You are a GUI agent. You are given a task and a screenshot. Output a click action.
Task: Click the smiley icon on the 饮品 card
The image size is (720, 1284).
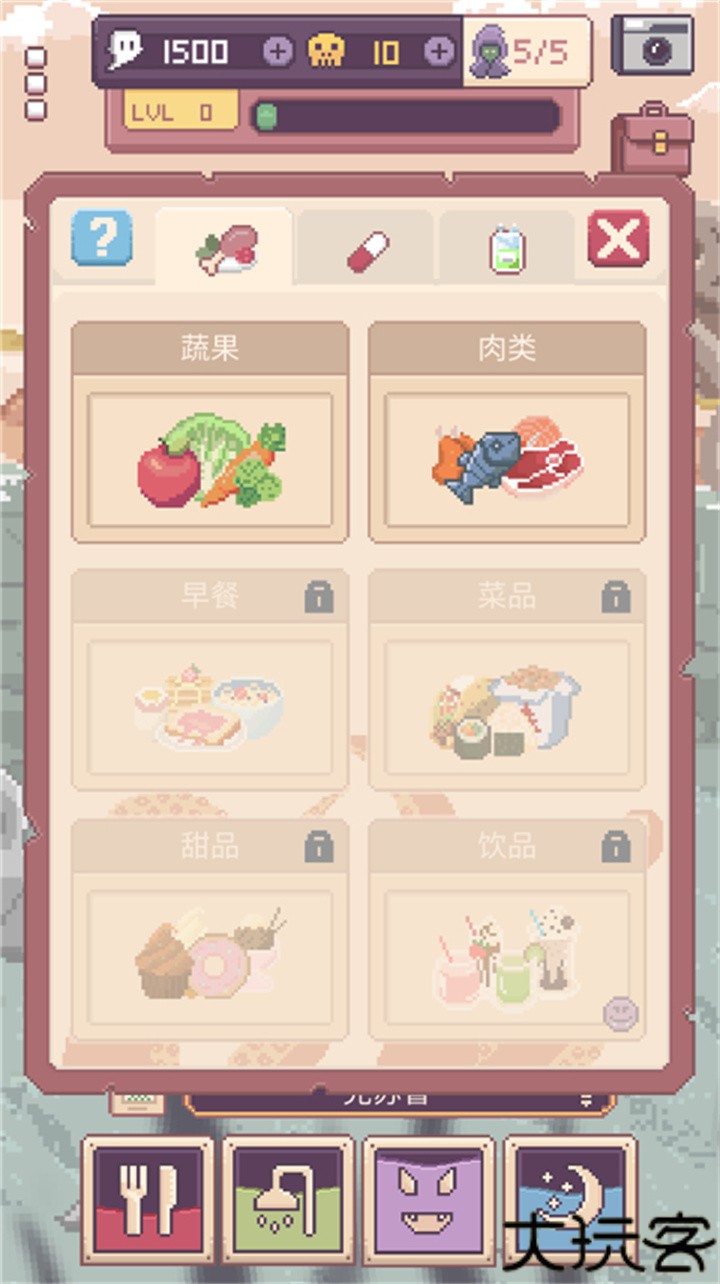620,1013
